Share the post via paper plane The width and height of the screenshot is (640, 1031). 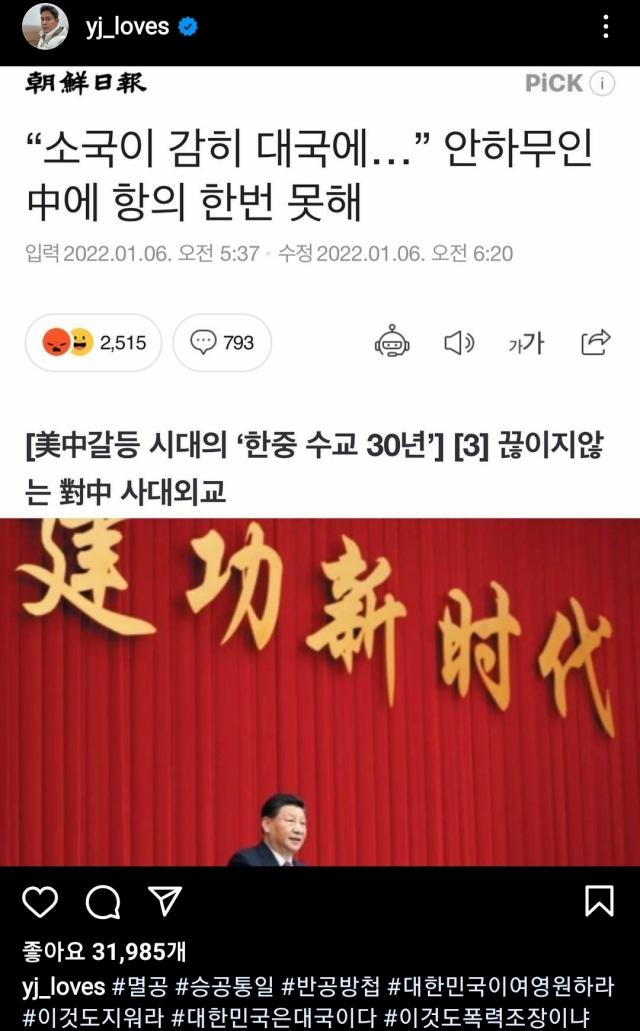tap(164, 901)
